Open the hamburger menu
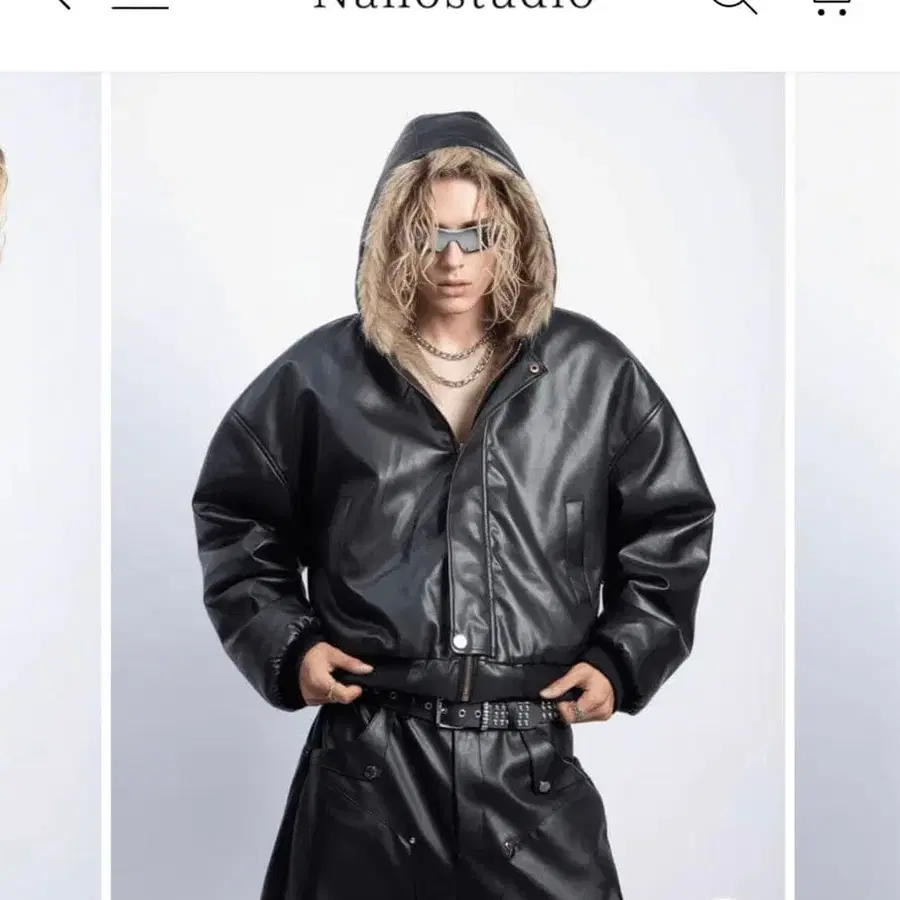The width and height of the screenshot is (900, 900). tap(140, 5)
